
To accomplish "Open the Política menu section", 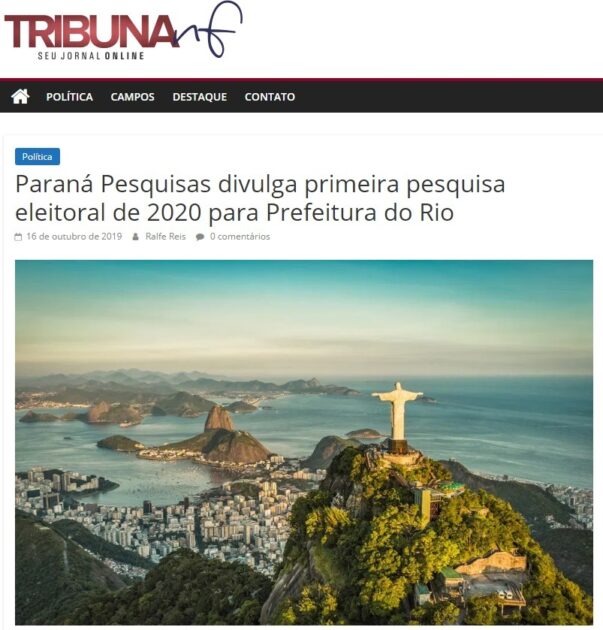I will tap(69, 97).
